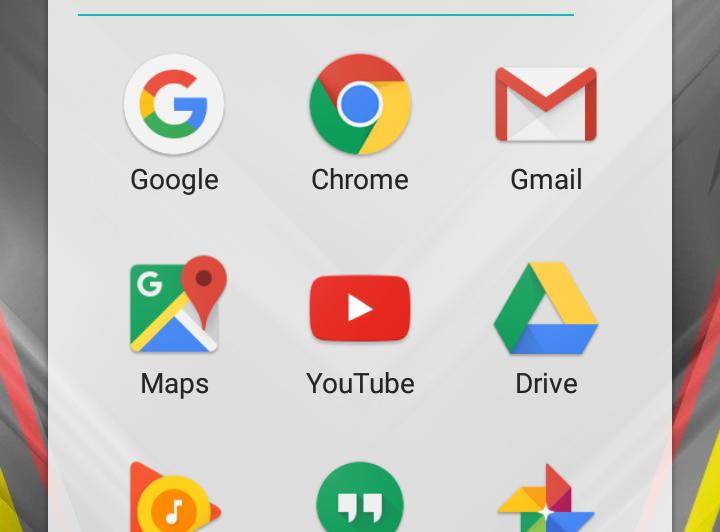Open YouTube
720x532 pixels.
tap(360, 308)
